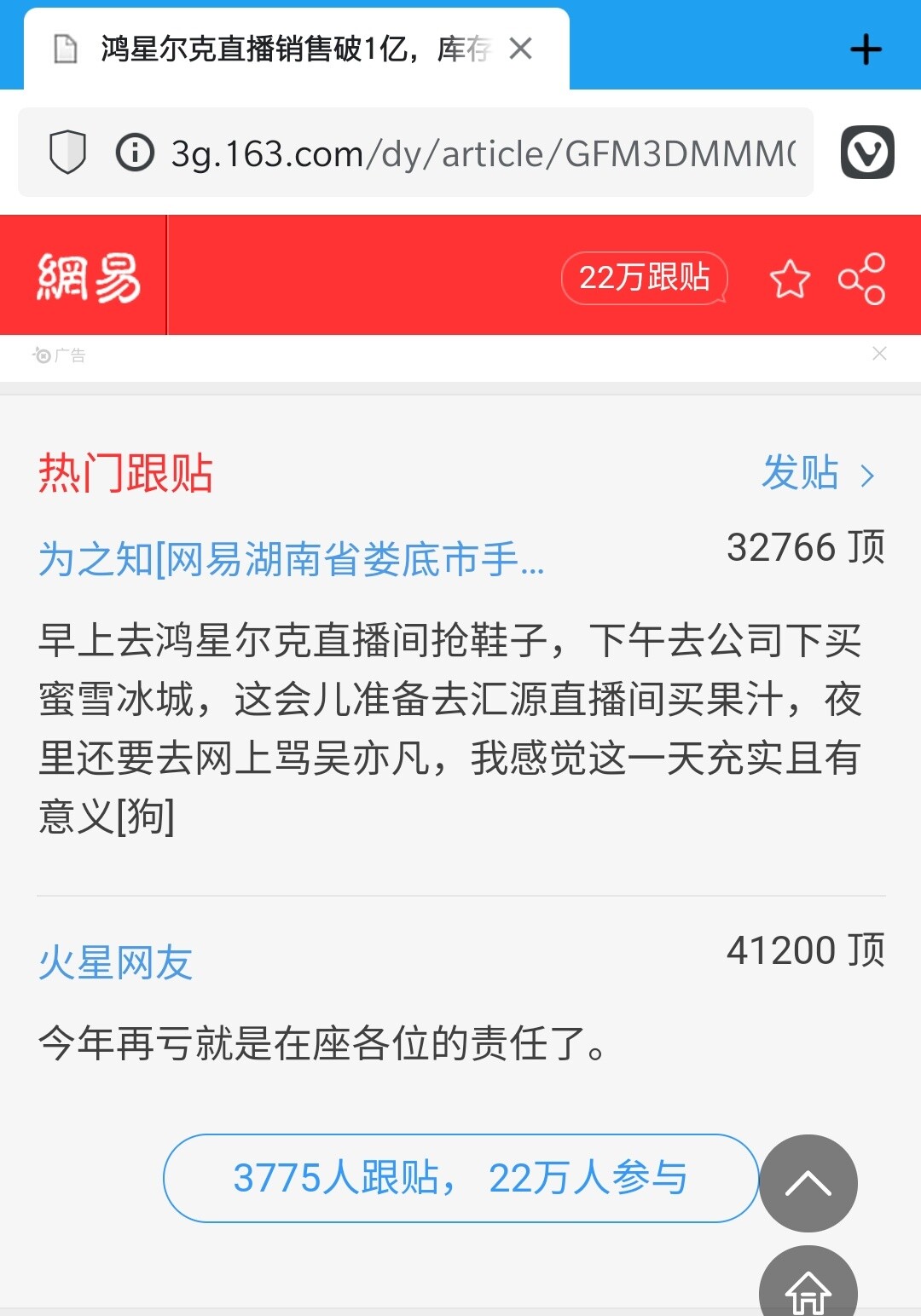
Task: Upvote 为之知's comment with 32766 顶
Action: (805, 547)
